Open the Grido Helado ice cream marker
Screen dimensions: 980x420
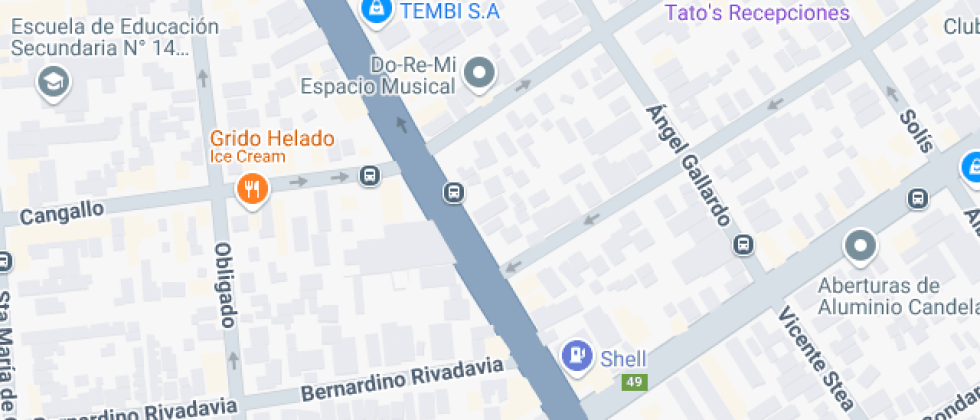pyautogui.click(x=252, y=188)
